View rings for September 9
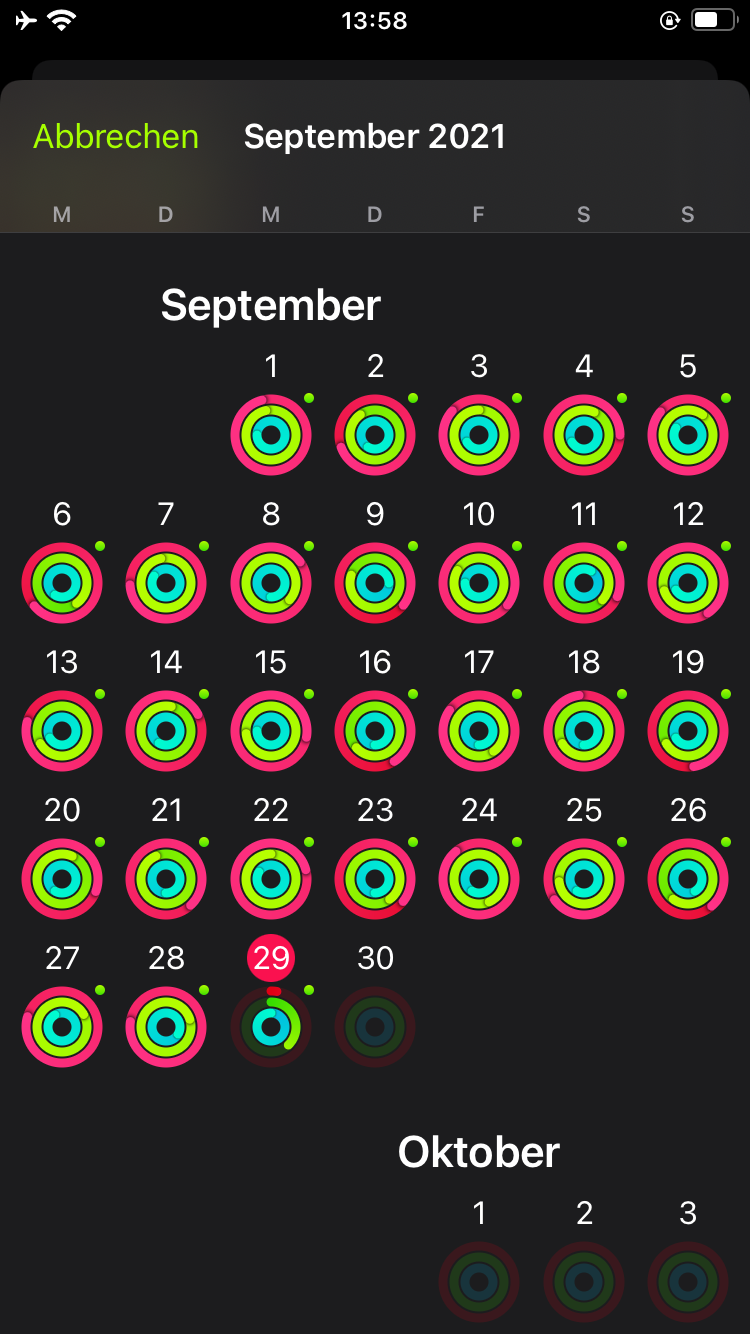Screen dimensions: 750x1334 coord(375,583)
